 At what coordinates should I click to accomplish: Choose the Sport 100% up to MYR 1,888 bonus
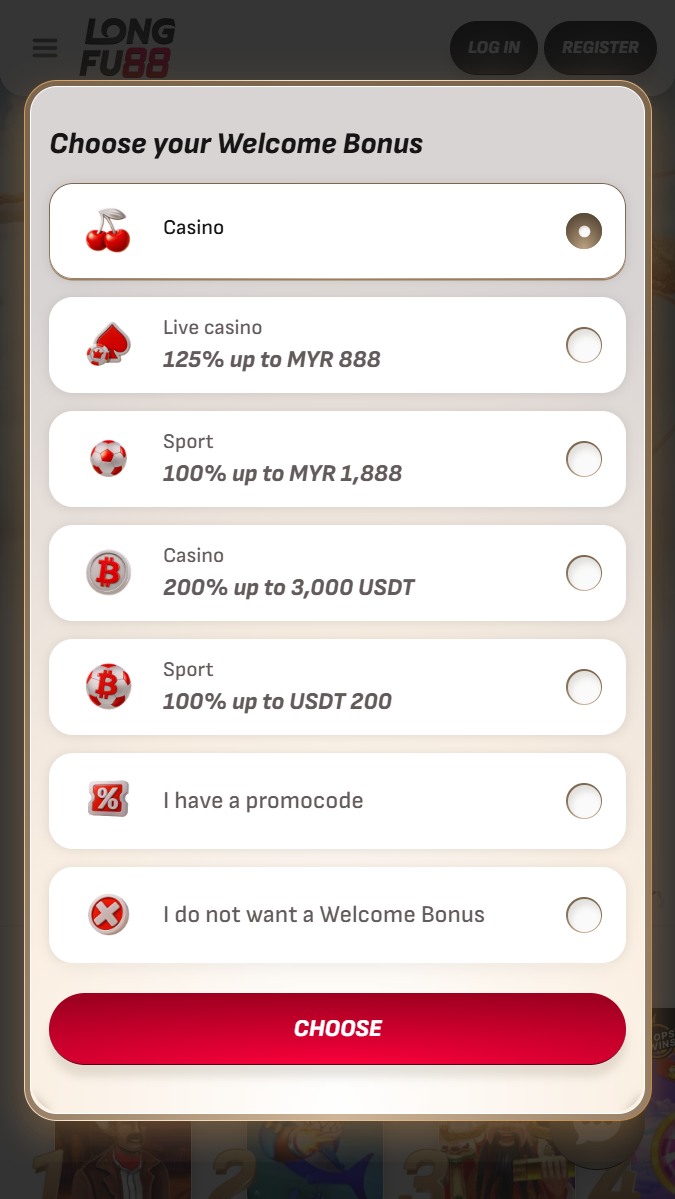[x=584, y=459]
